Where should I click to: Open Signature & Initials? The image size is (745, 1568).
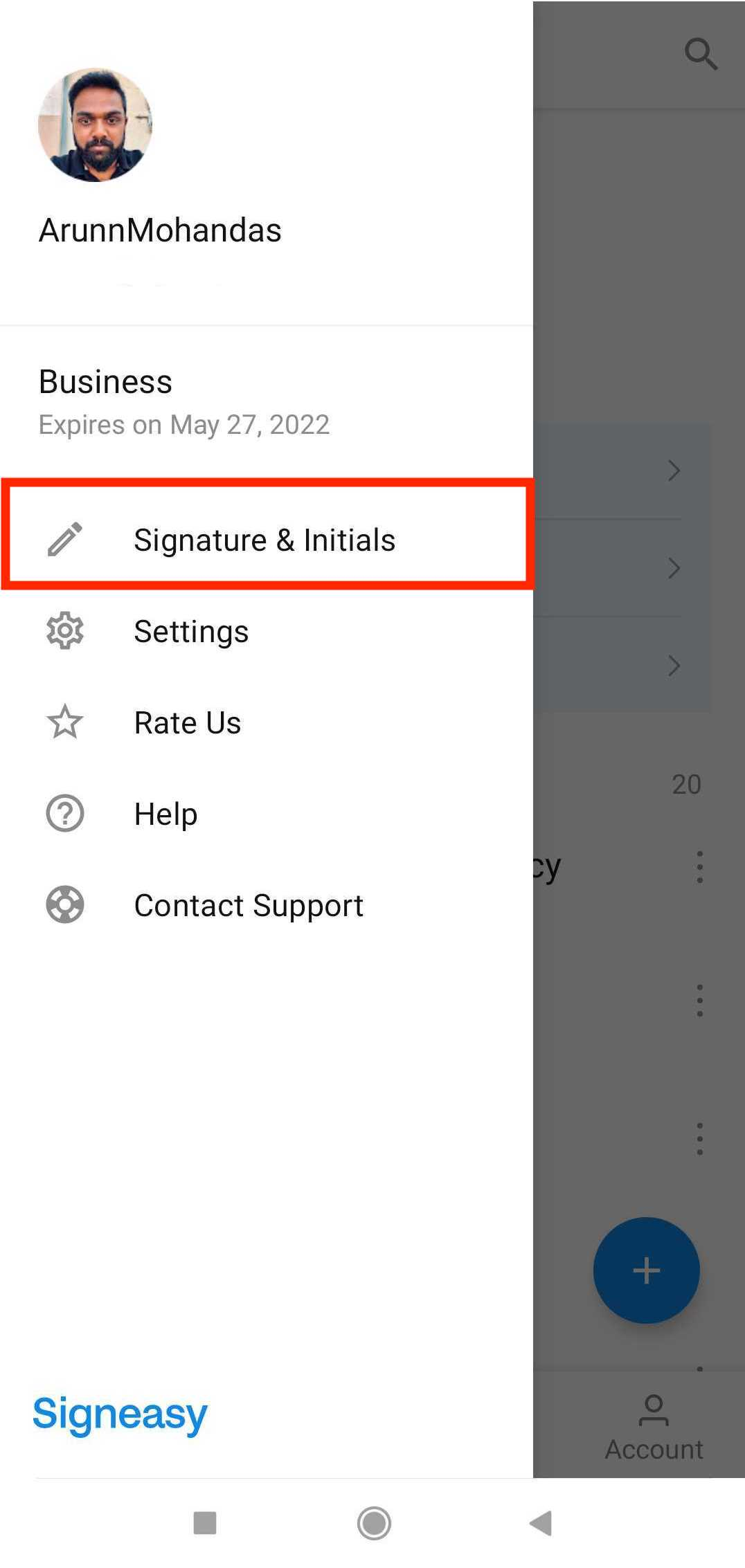[267, 540]
